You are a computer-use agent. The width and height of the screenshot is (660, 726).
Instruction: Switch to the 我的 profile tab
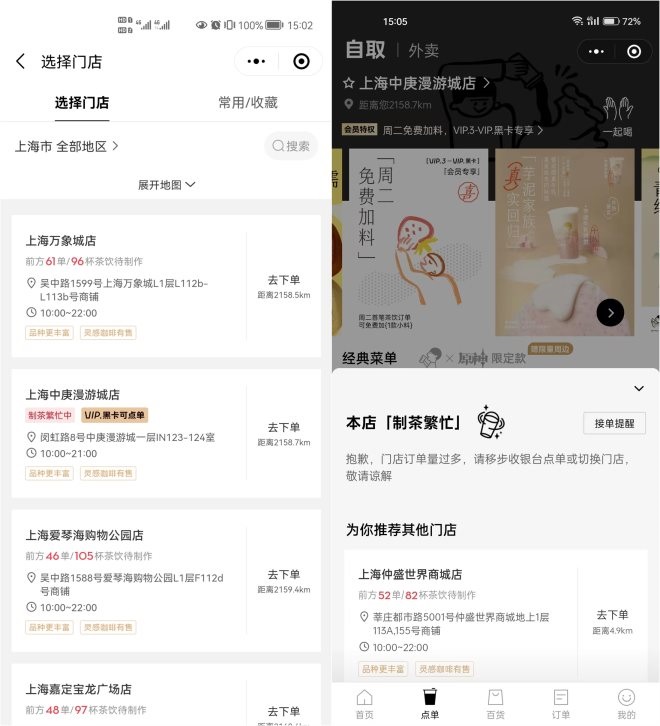click(x=626, y=703)
